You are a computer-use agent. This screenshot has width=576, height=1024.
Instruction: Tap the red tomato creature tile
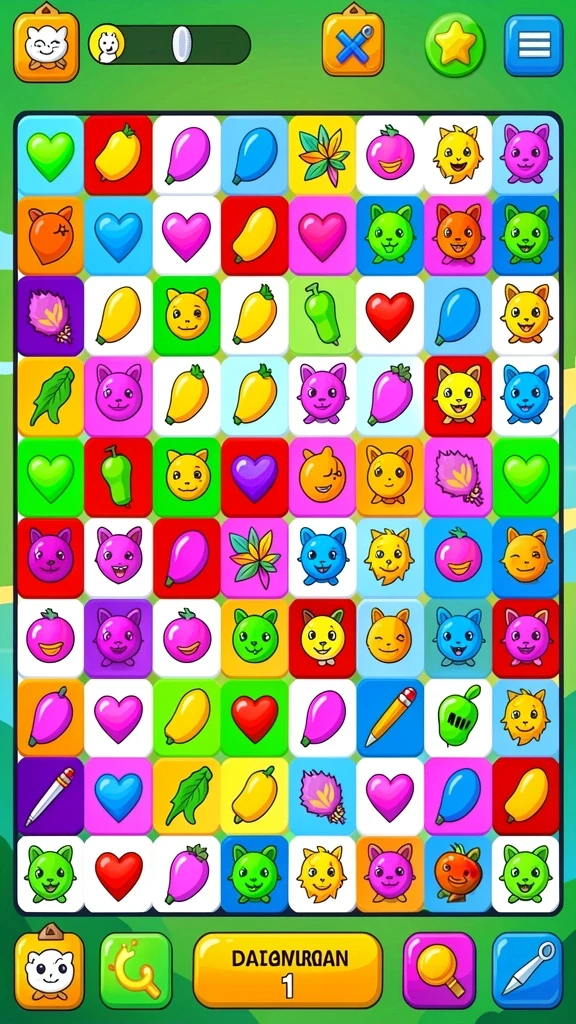tap(458, 874)
